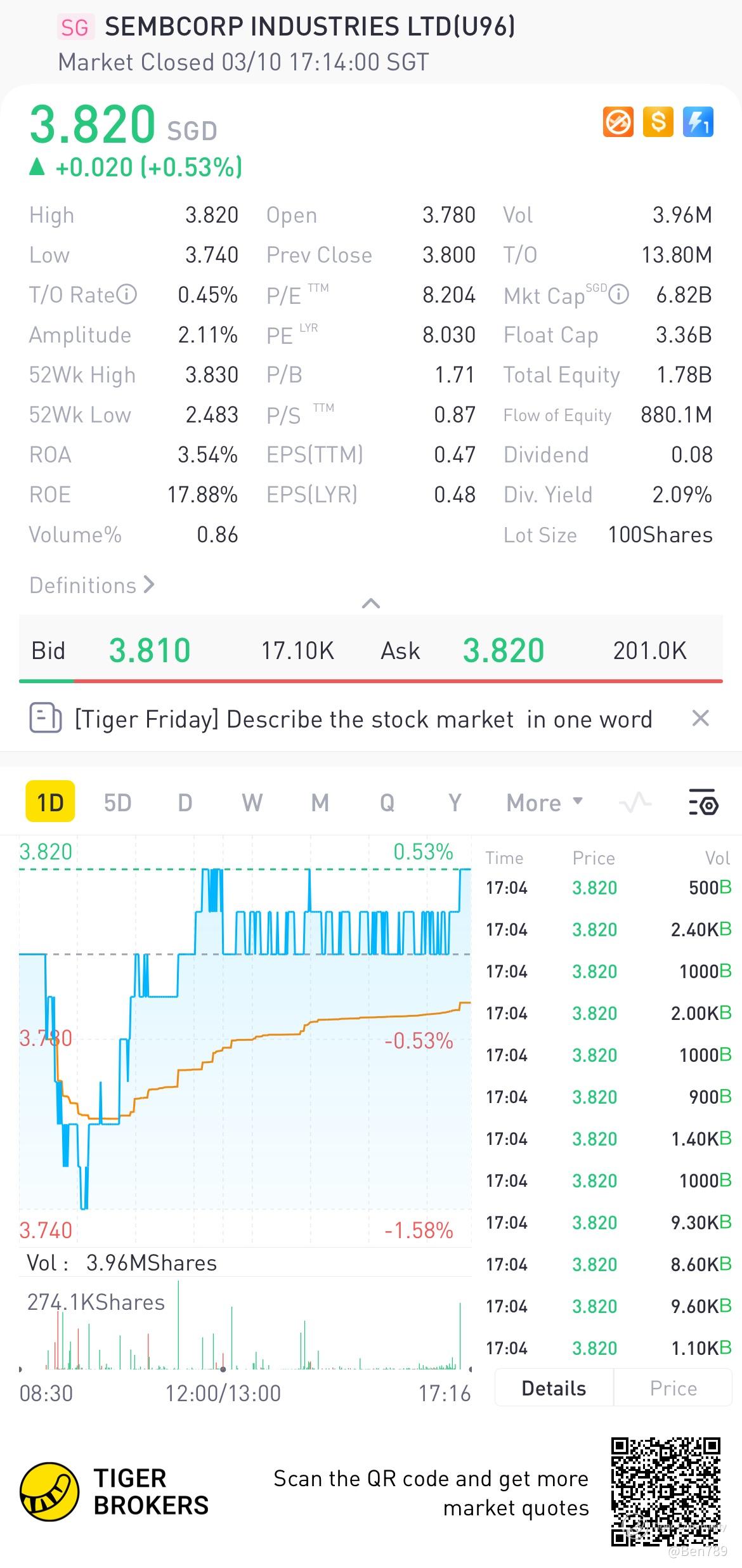Switch to the Price tab in trades
The height and width of the screenshot is (1568, 742).
coord(673,1388)
